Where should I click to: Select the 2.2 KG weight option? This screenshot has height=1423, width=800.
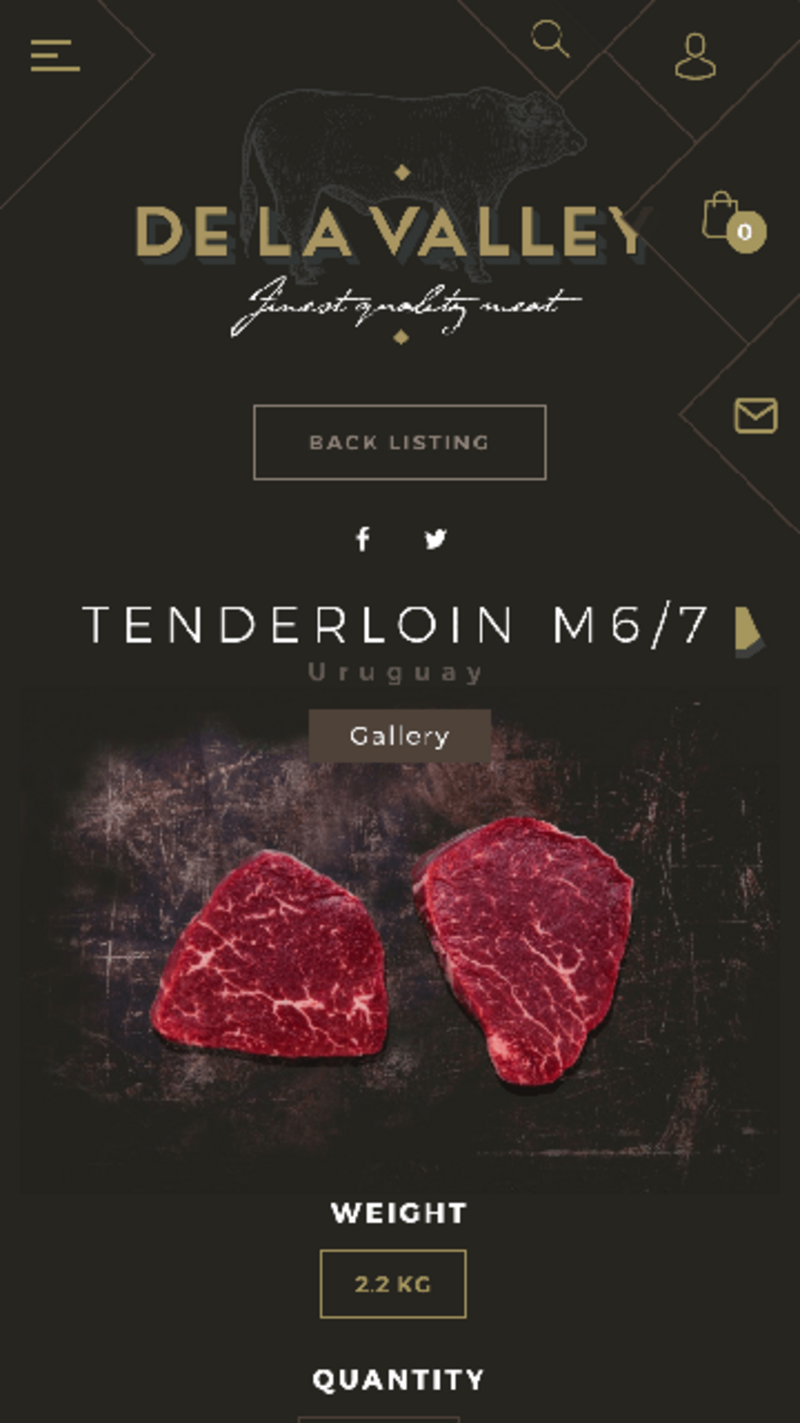pos(393,1284)
